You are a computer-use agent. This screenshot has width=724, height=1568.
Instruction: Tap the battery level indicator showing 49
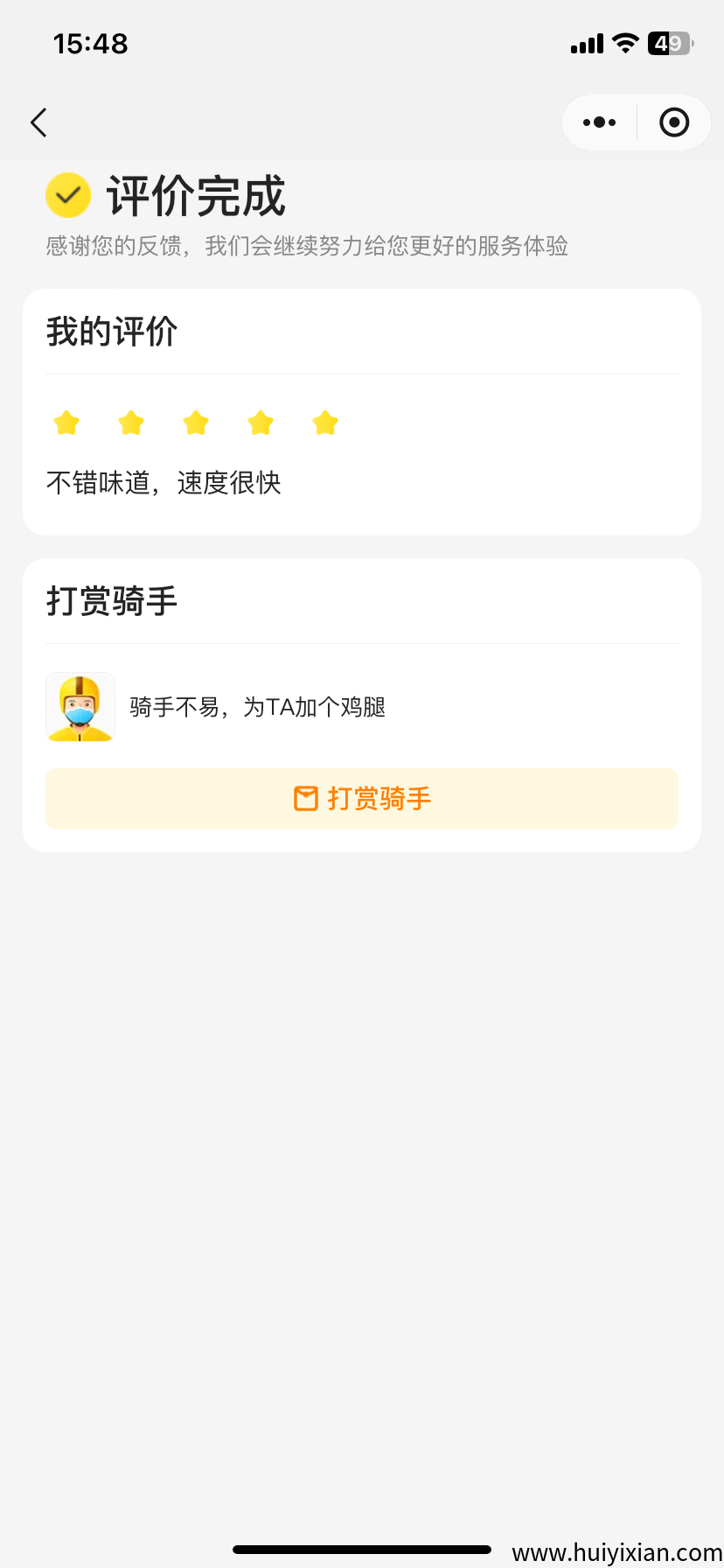[670, 42]
